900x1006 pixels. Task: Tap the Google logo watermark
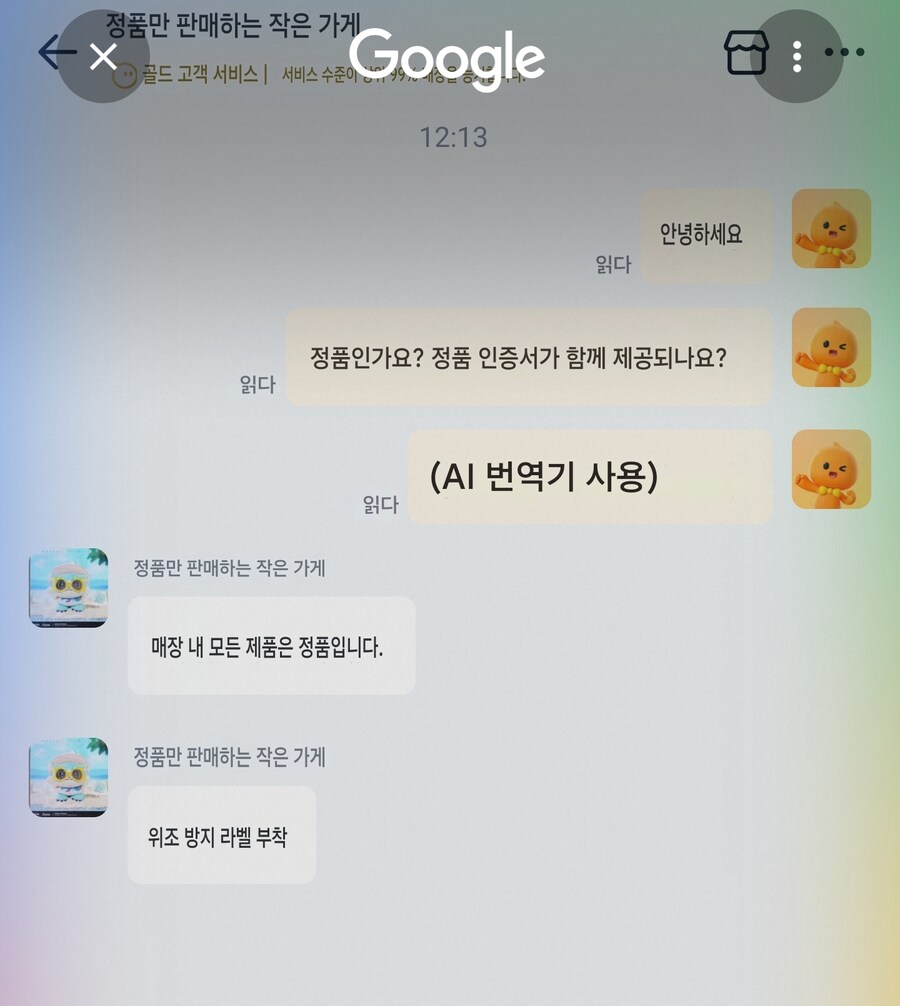pos(449,55)
